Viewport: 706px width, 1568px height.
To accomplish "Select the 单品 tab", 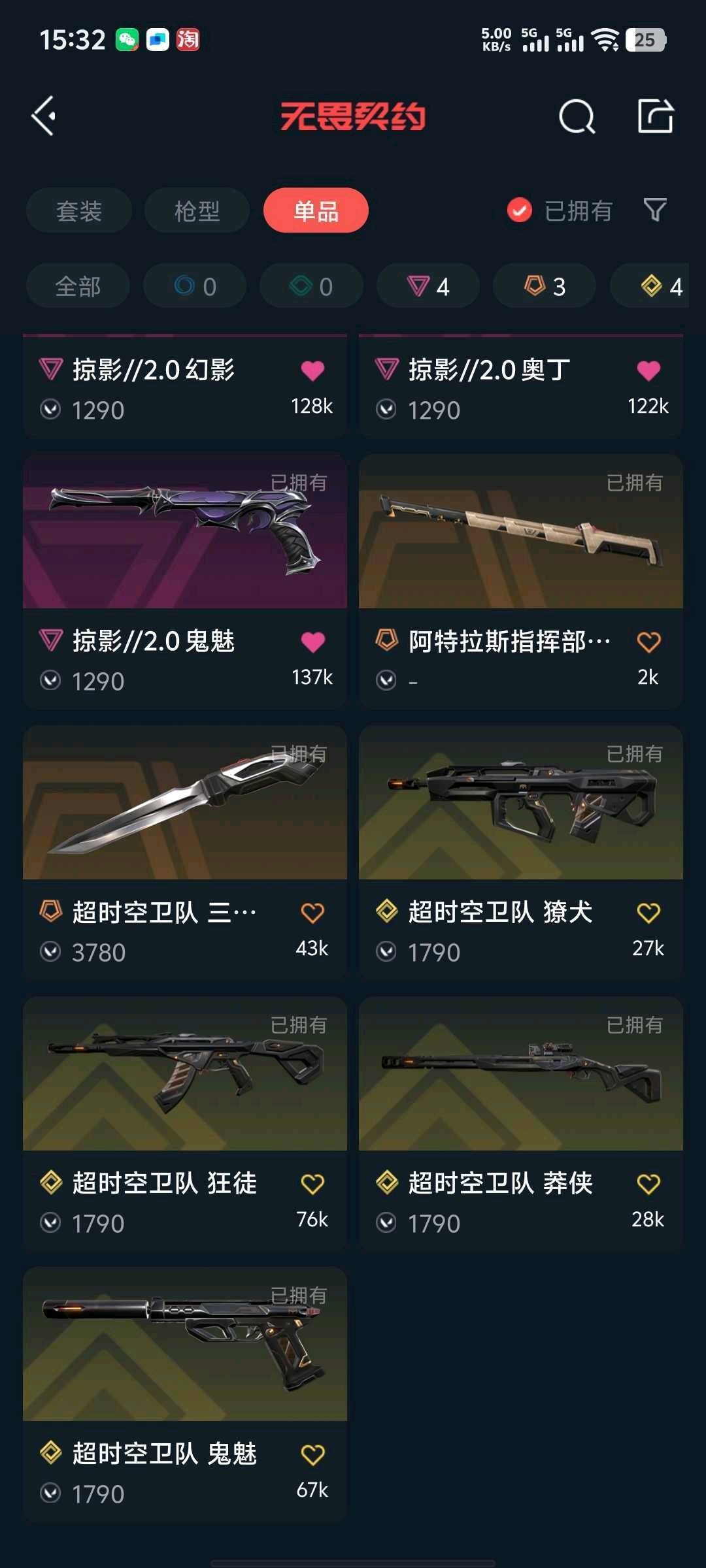I will [x=316, y=210].
